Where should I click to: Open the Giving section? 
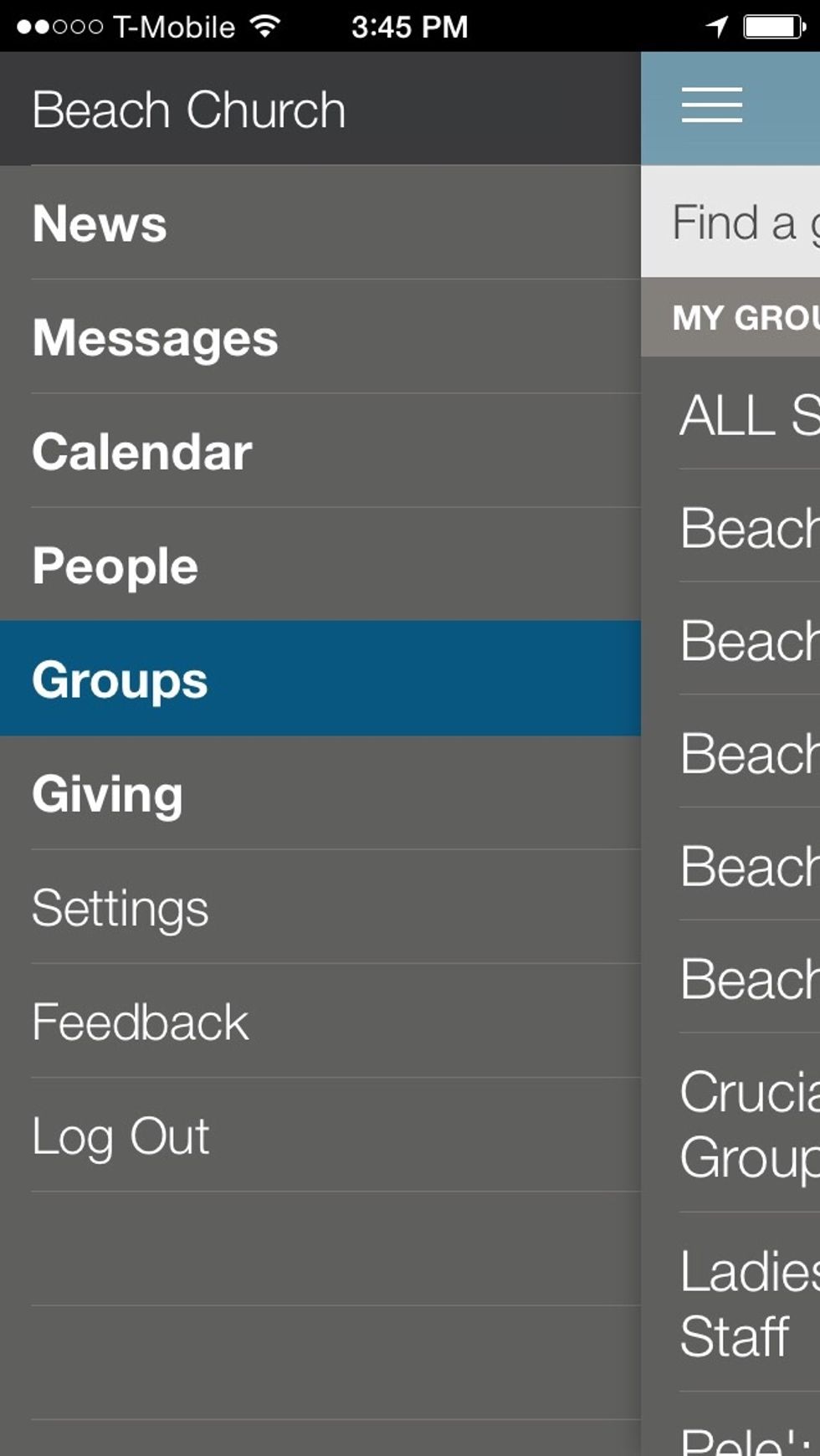[106, 793]
